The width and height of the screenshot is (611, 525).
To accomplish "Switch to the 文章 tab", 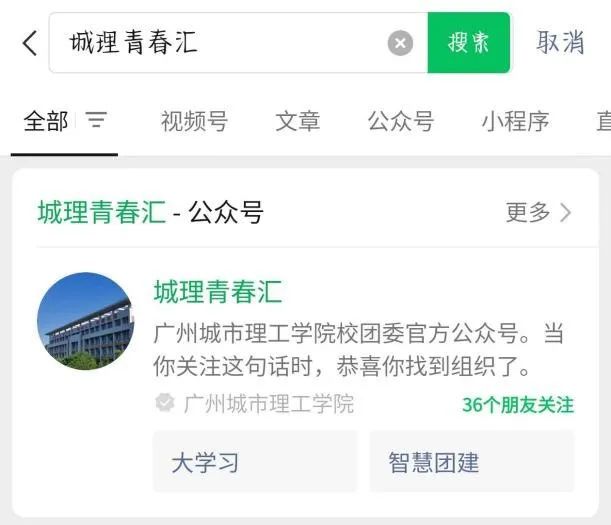I will coord(298,122).
